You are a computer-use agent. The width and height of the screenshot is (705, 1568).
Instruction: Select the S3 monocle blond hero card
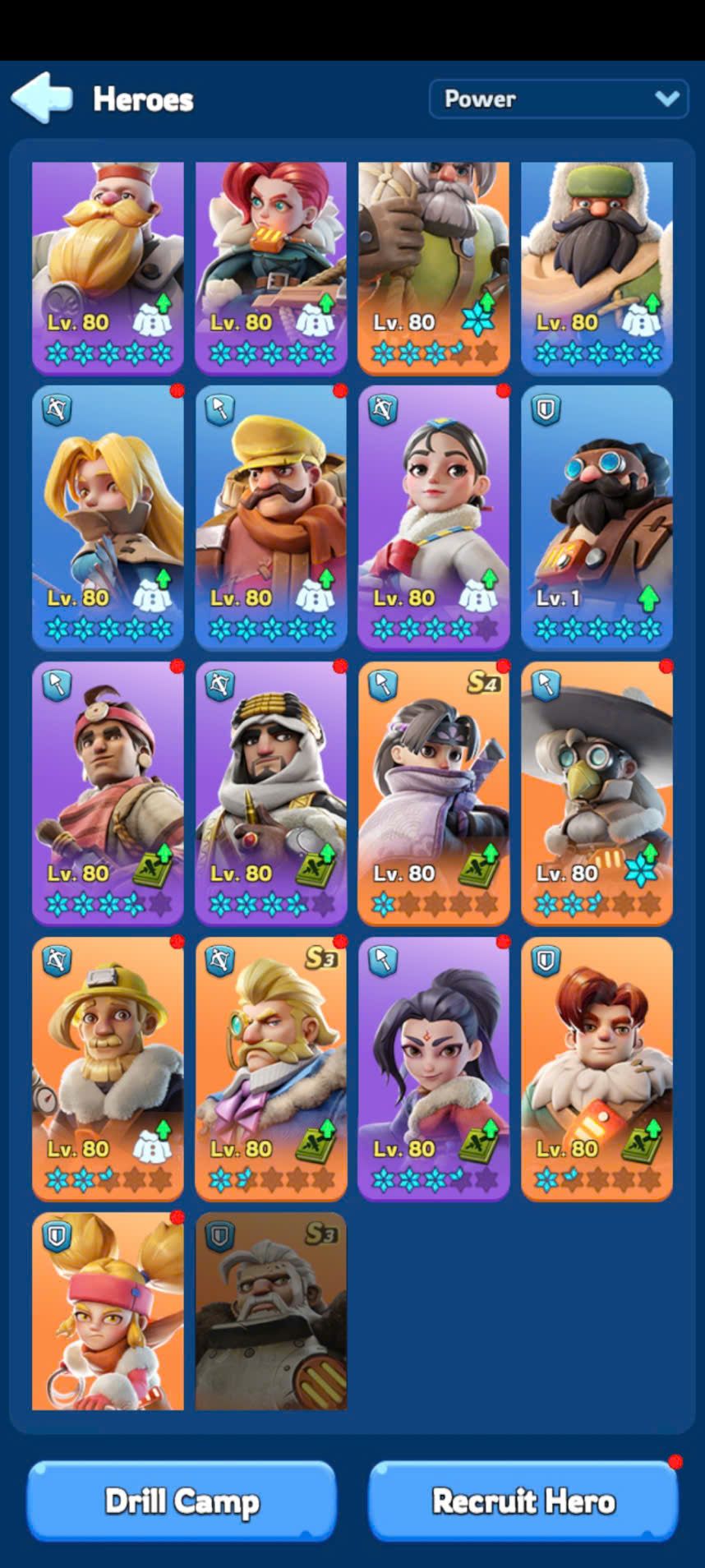tap(270, 1068)
